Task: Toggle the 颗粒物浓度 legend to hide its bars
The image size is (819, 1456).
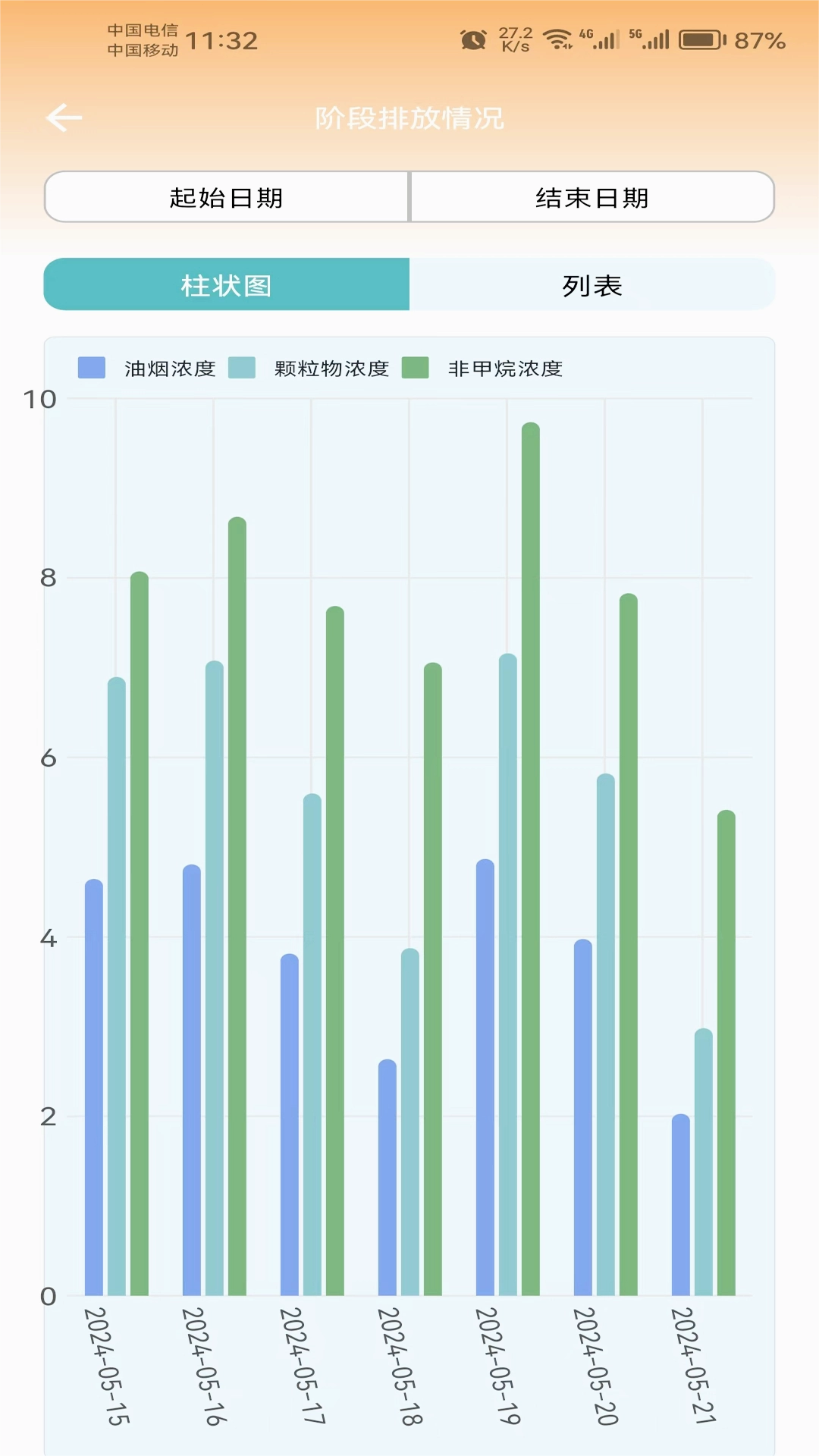Action: pyautogui.click(x=315, y=368)
